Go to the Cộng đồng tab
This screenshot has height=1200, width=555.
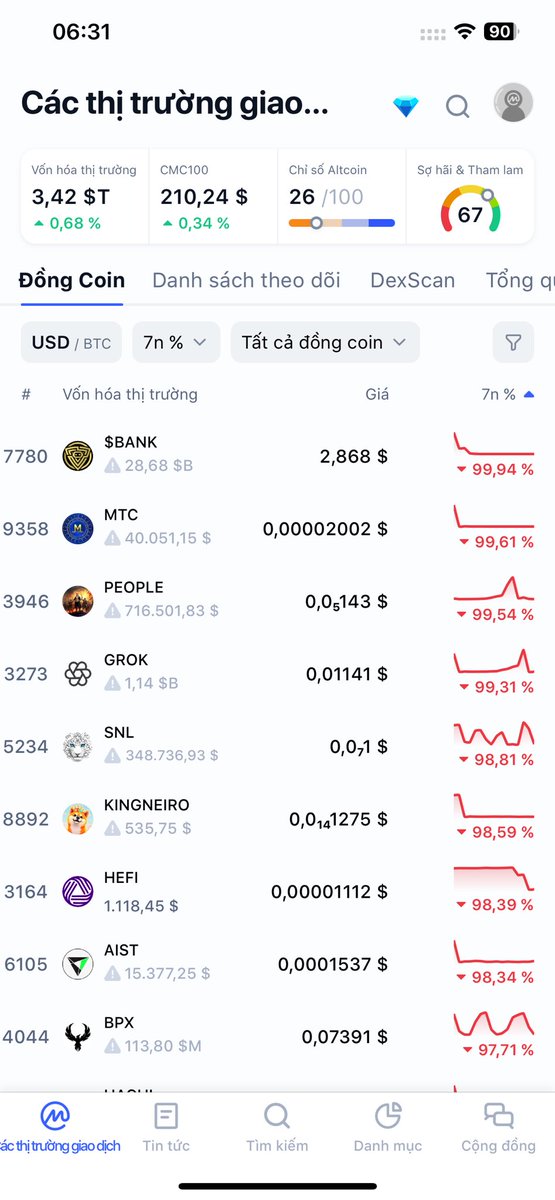pyautogui.click(x=498, y=1127)
